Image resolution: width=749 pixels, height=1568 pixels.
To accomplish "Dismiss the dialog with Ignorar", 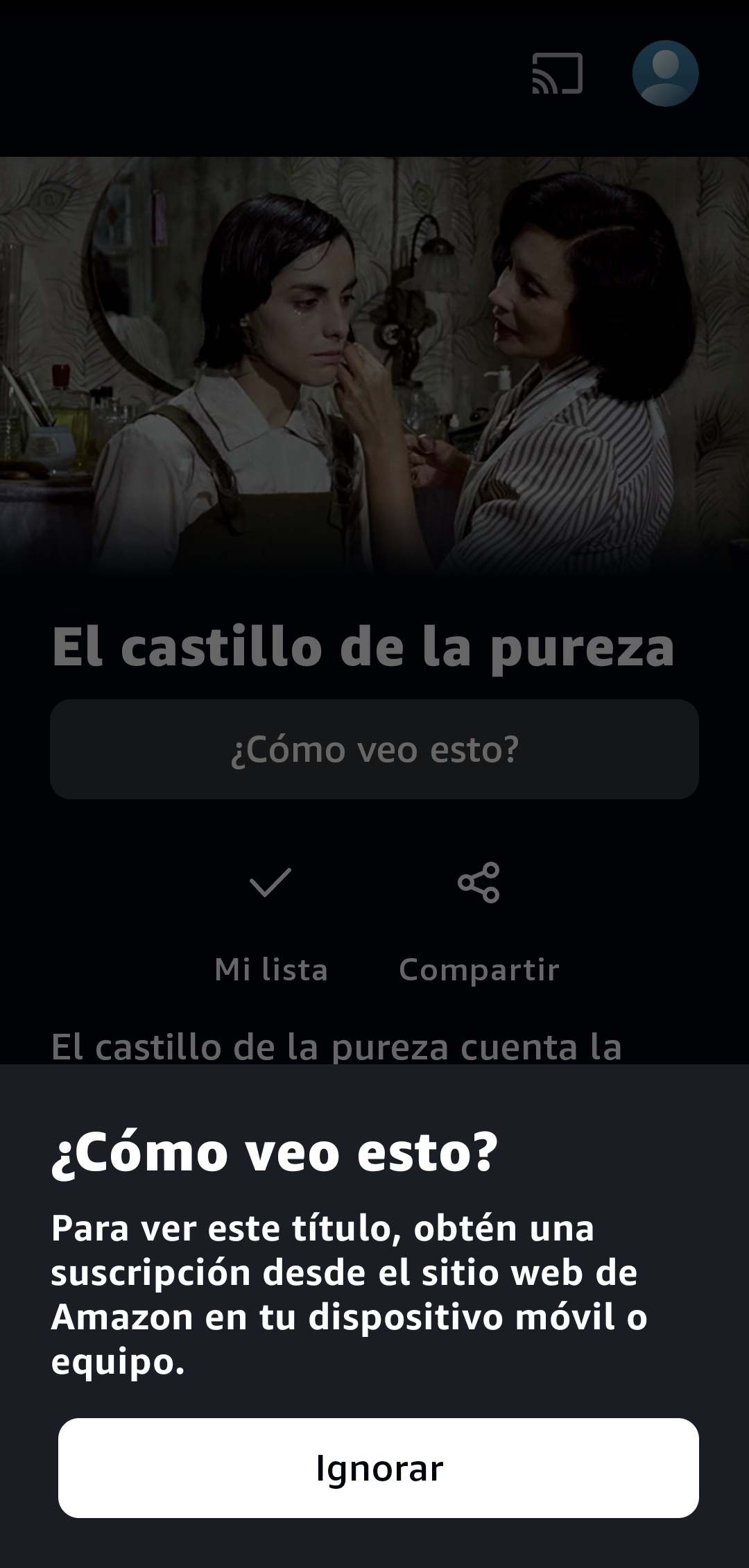I will (378, 1468).
